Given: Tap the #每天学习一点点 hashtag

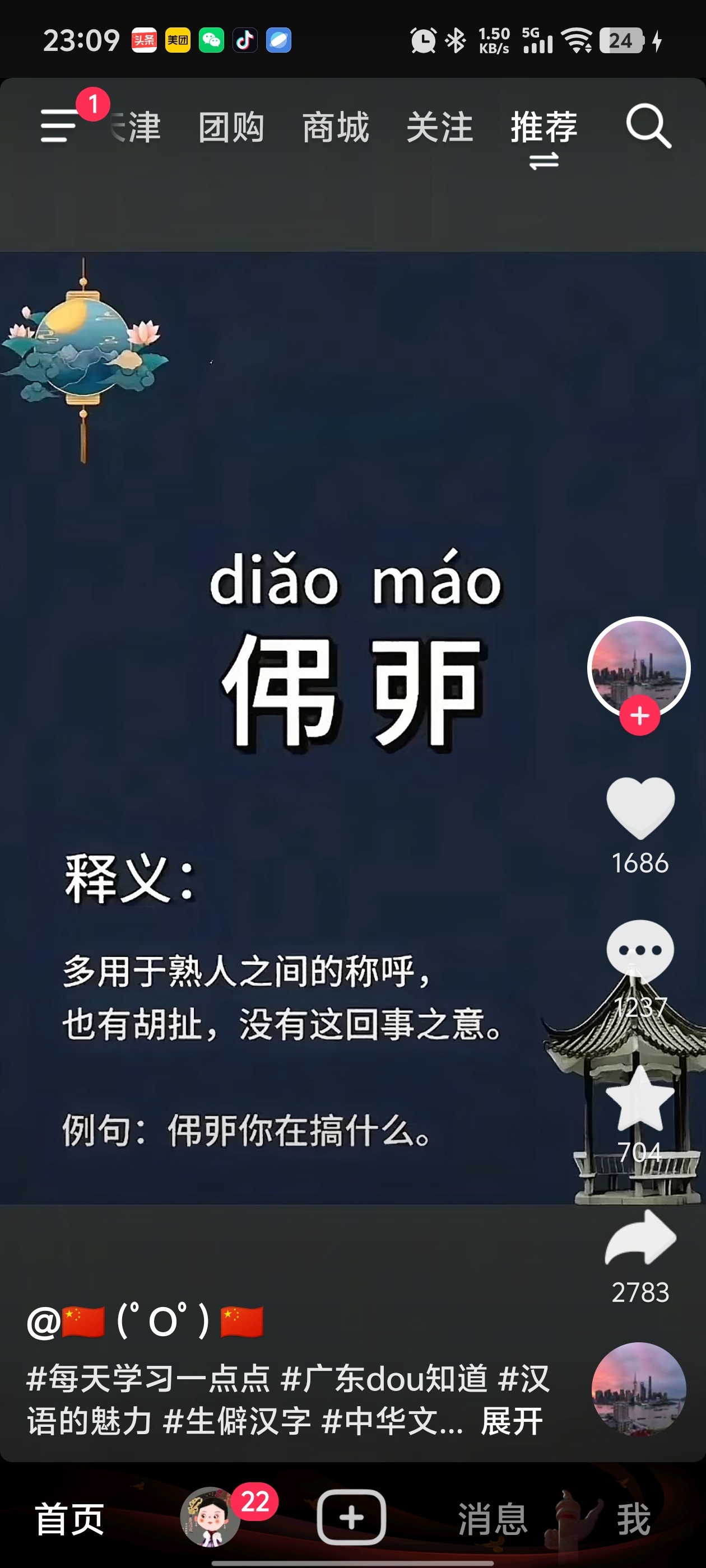Looking at the screenshot, I should point(147,1379).
